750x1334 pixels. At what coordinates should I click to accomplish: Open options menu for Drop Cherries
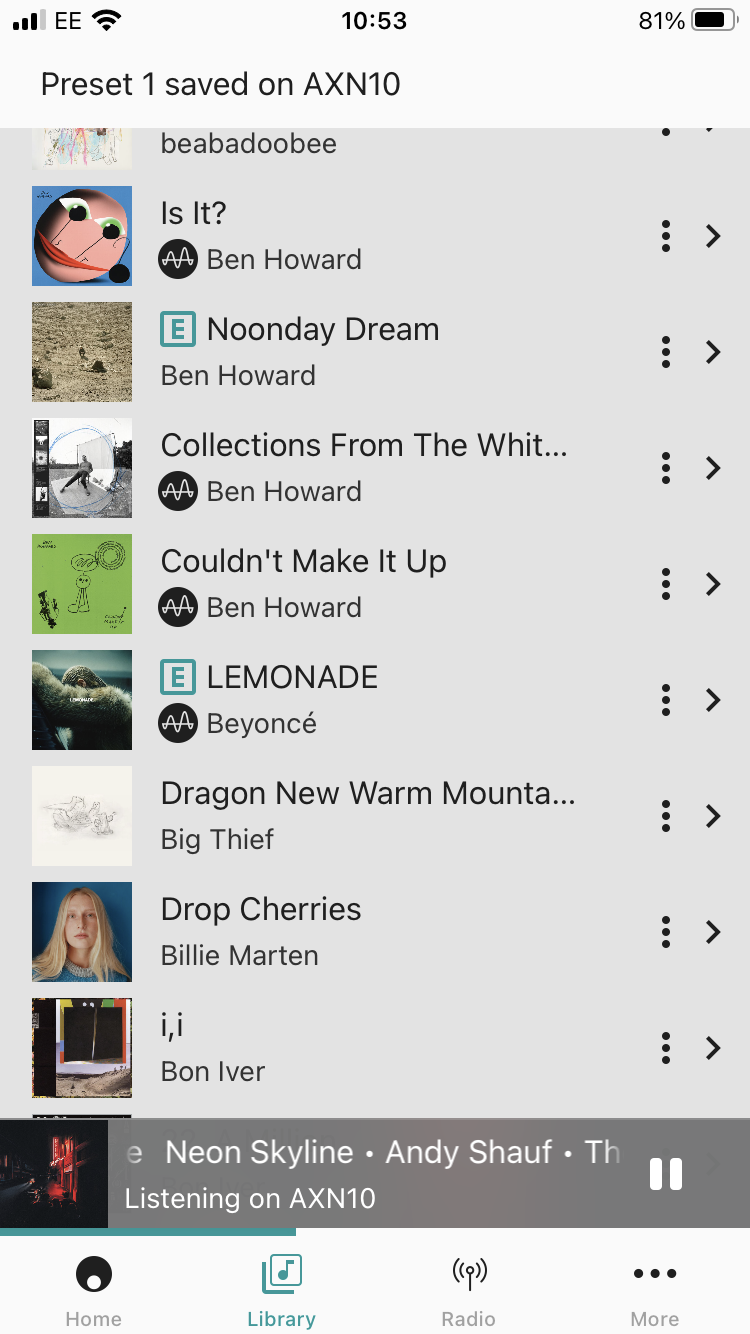(x=666, y=932)
